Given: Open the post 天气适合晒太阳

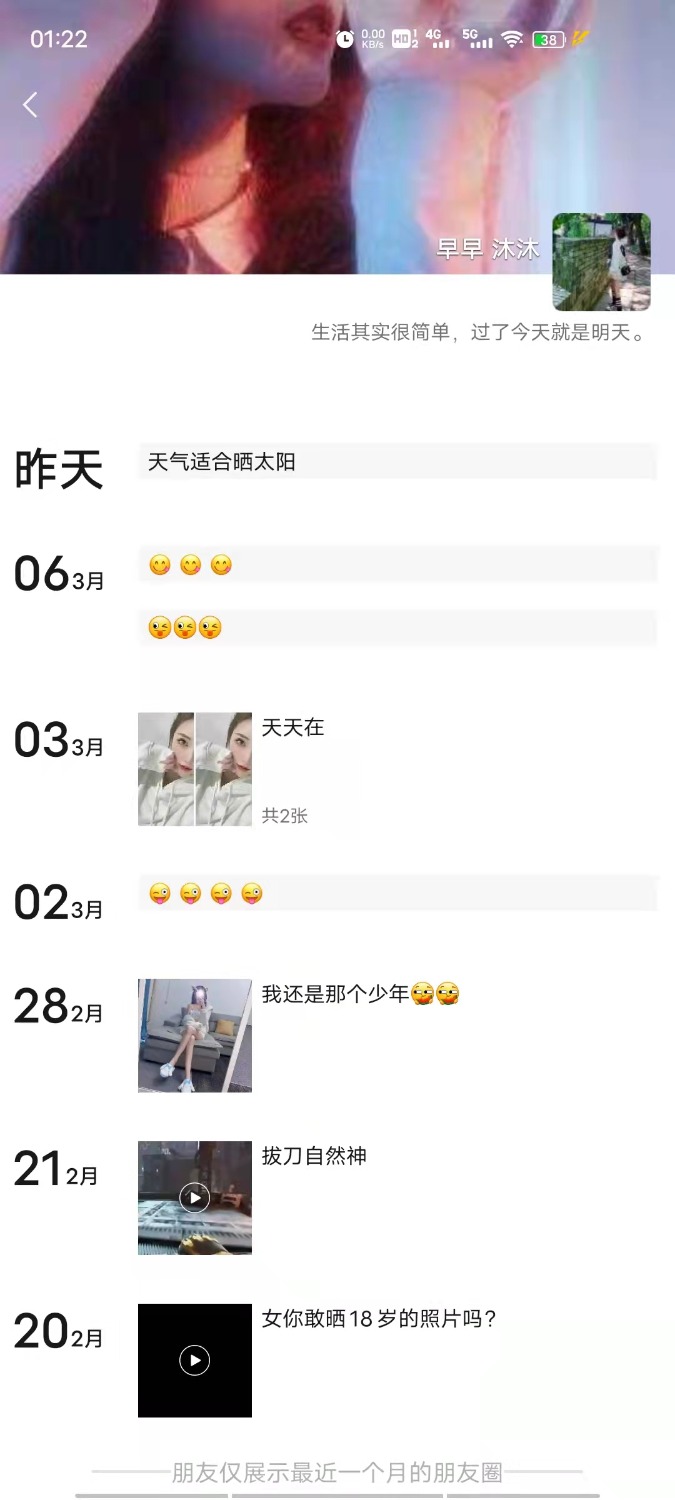Looking at the screenshot, I should tap(397, 462).
